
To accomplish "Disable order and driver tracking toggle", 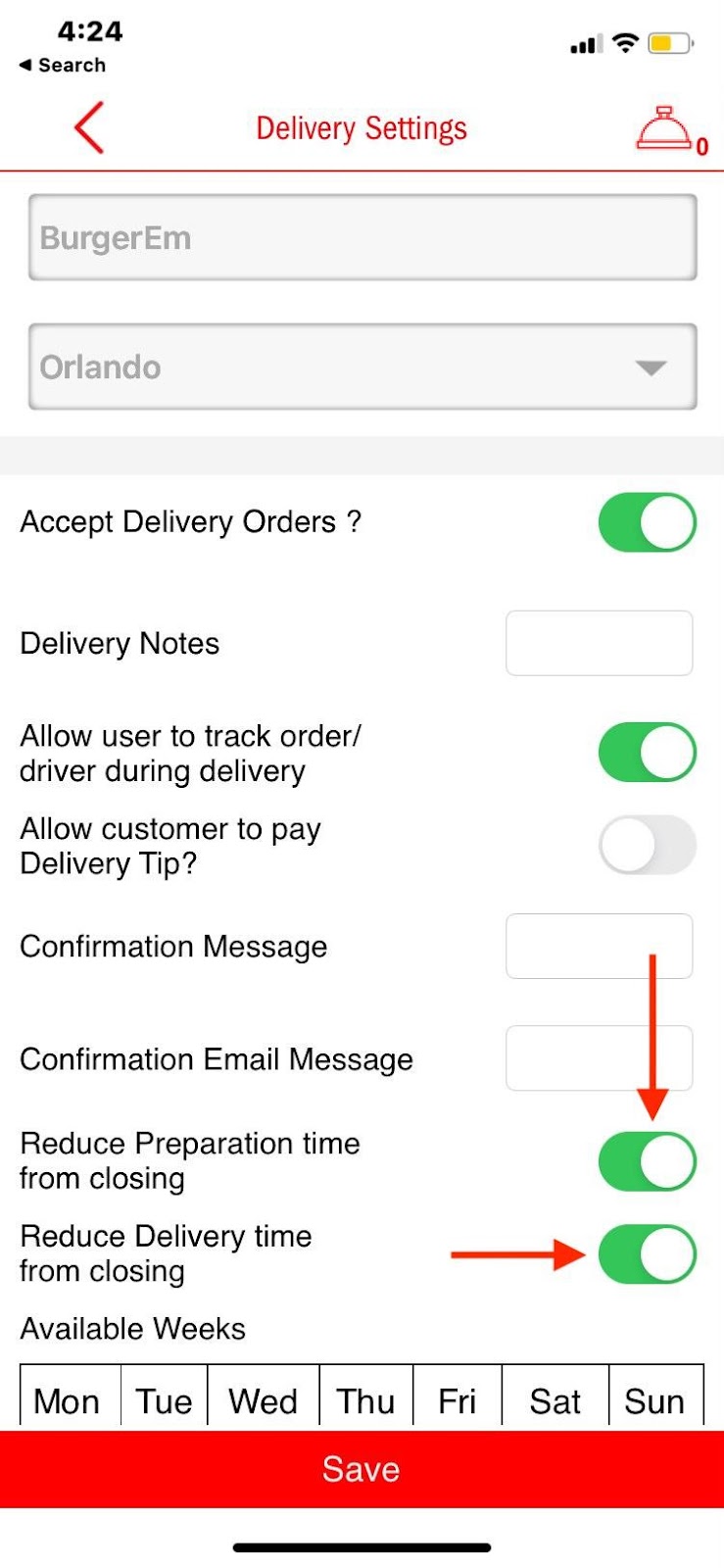I will (647, 753).
